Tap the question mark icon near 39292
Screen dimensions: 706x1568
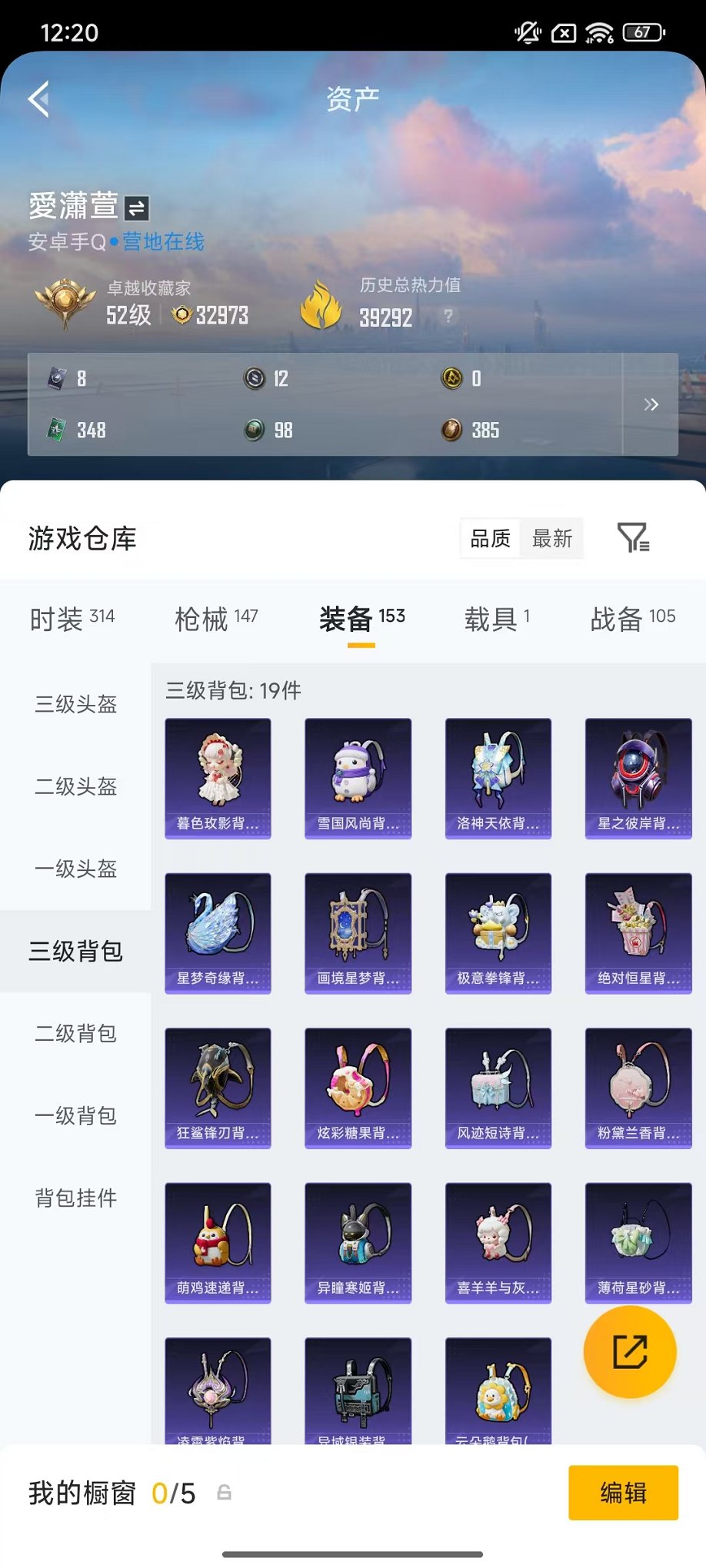[447, 316]
